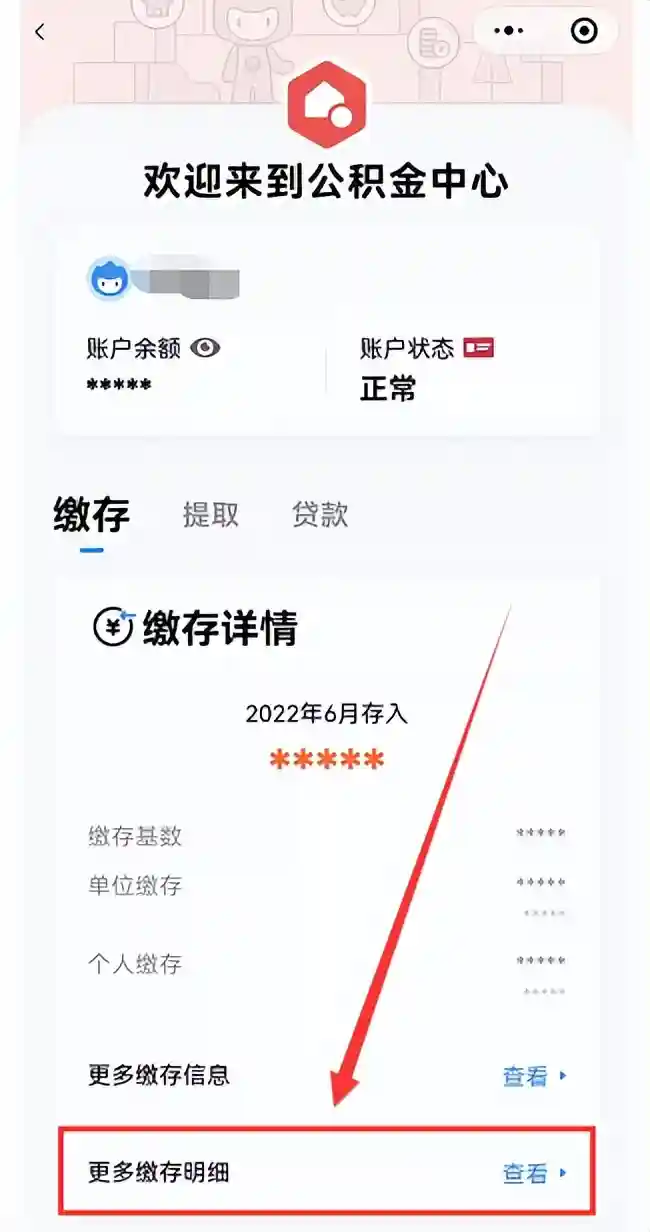View 更多缴存信息

tap(534, 1076)
